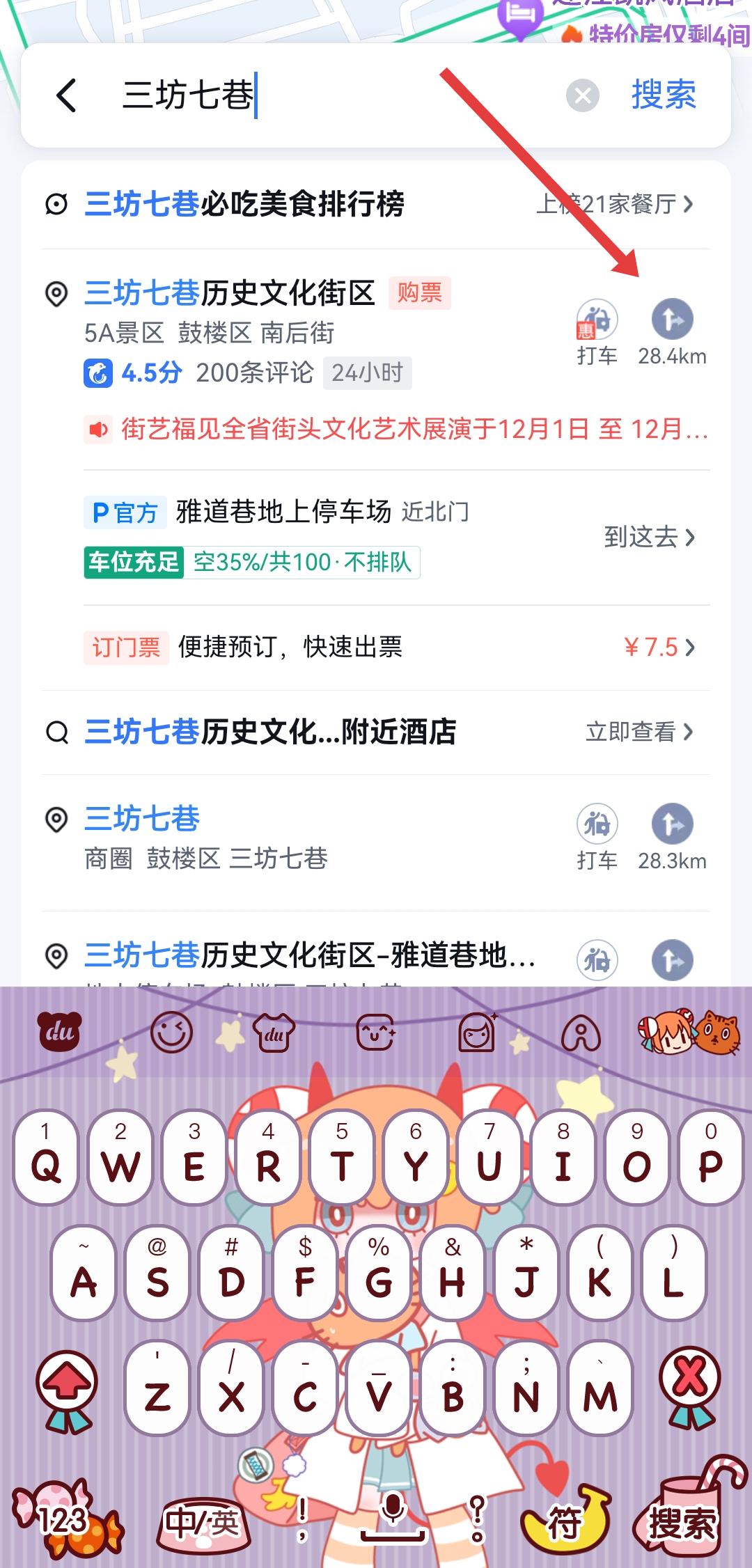Hit the keyboard backspace key

689,1386
